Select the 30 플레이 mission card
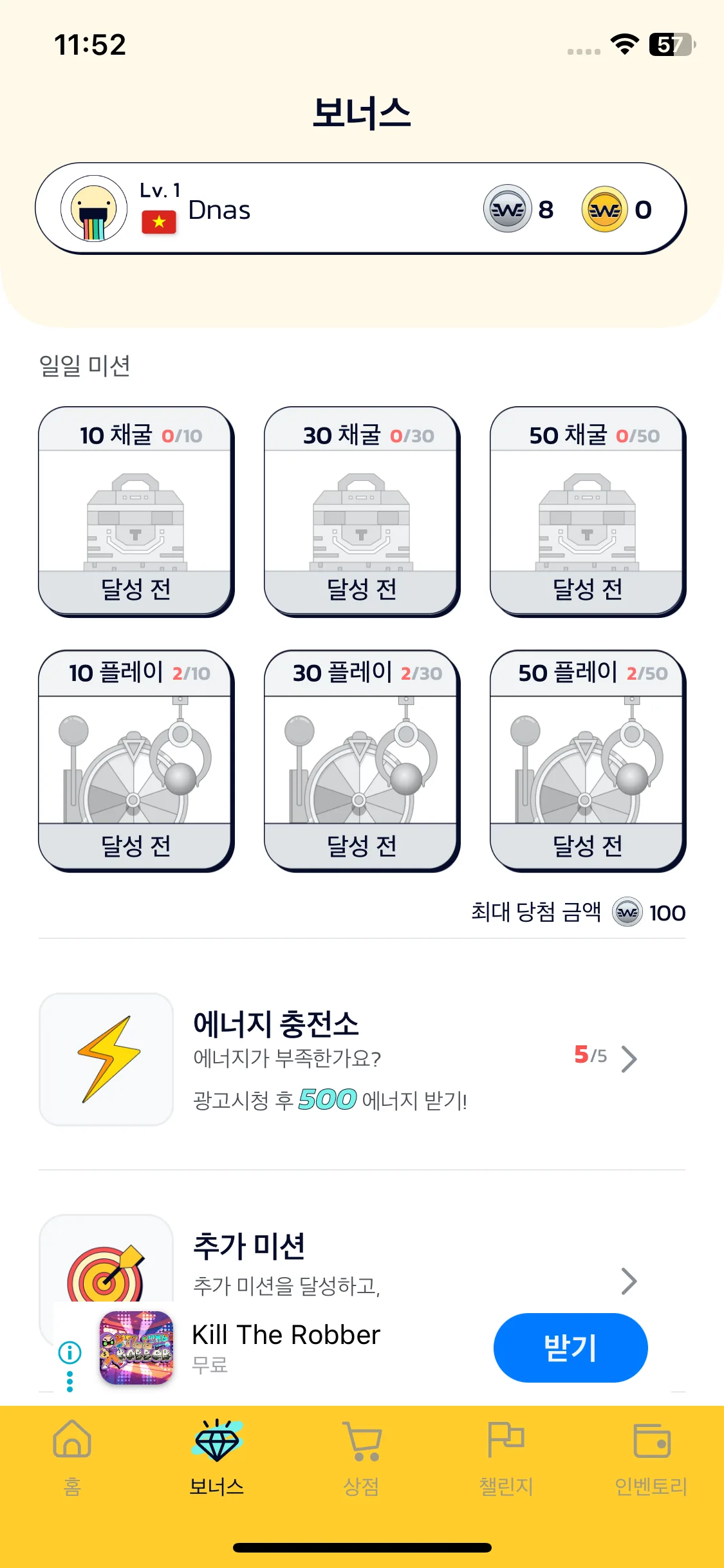Image resolution: width=724 pixels, height=1568 pixels. [x=361, y=761]
